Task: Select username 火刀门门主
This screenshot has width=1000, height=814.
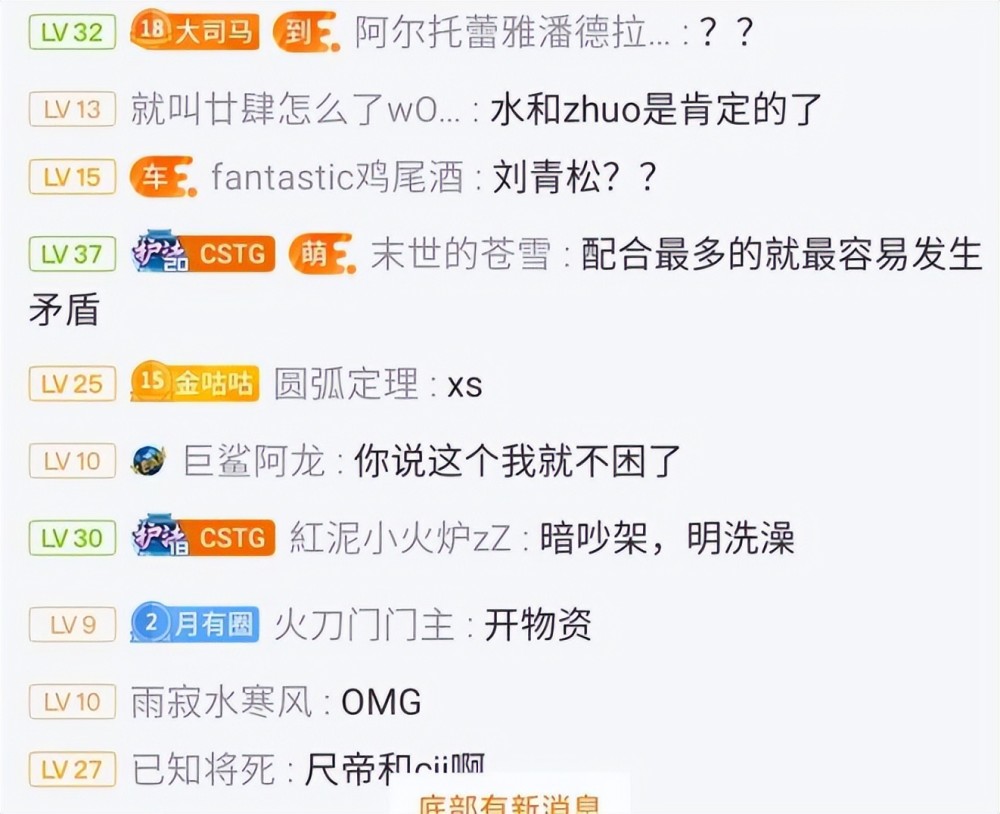Action: click(x=364, y=625)
